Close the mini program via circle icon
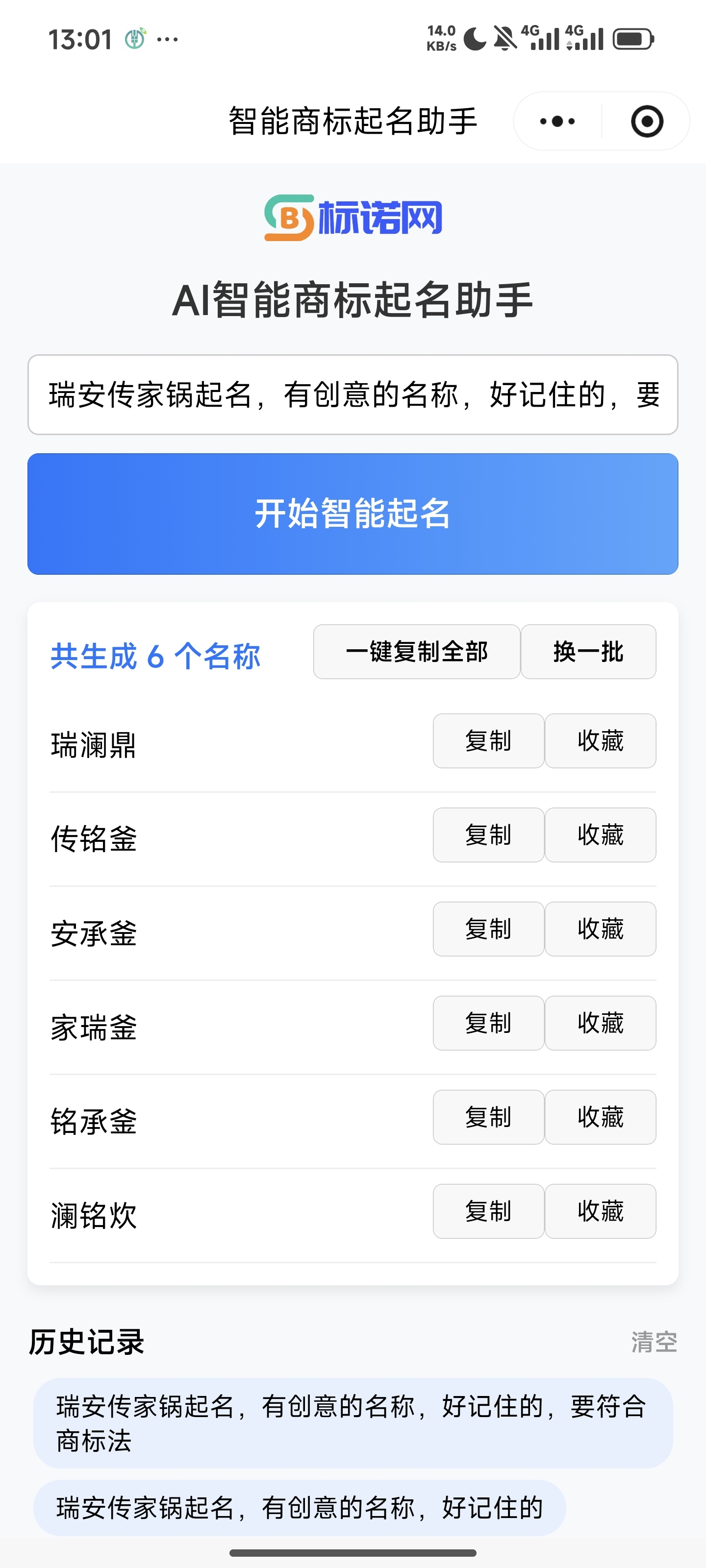This screenshot has width=706, height=1568. point(646,121)
